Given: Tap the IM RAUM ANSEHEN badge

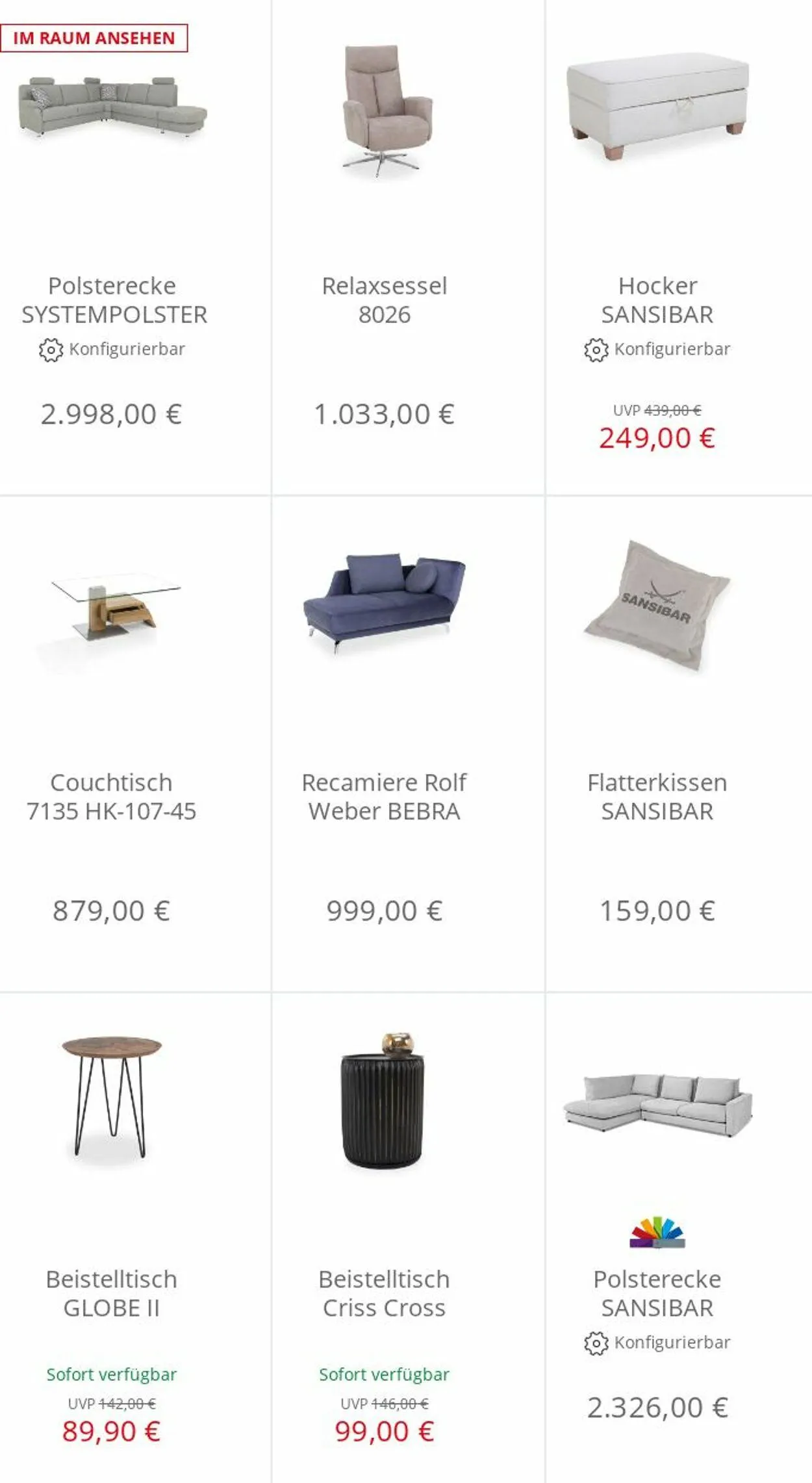Looking at the screenshot, I should [x=94, y=38].
